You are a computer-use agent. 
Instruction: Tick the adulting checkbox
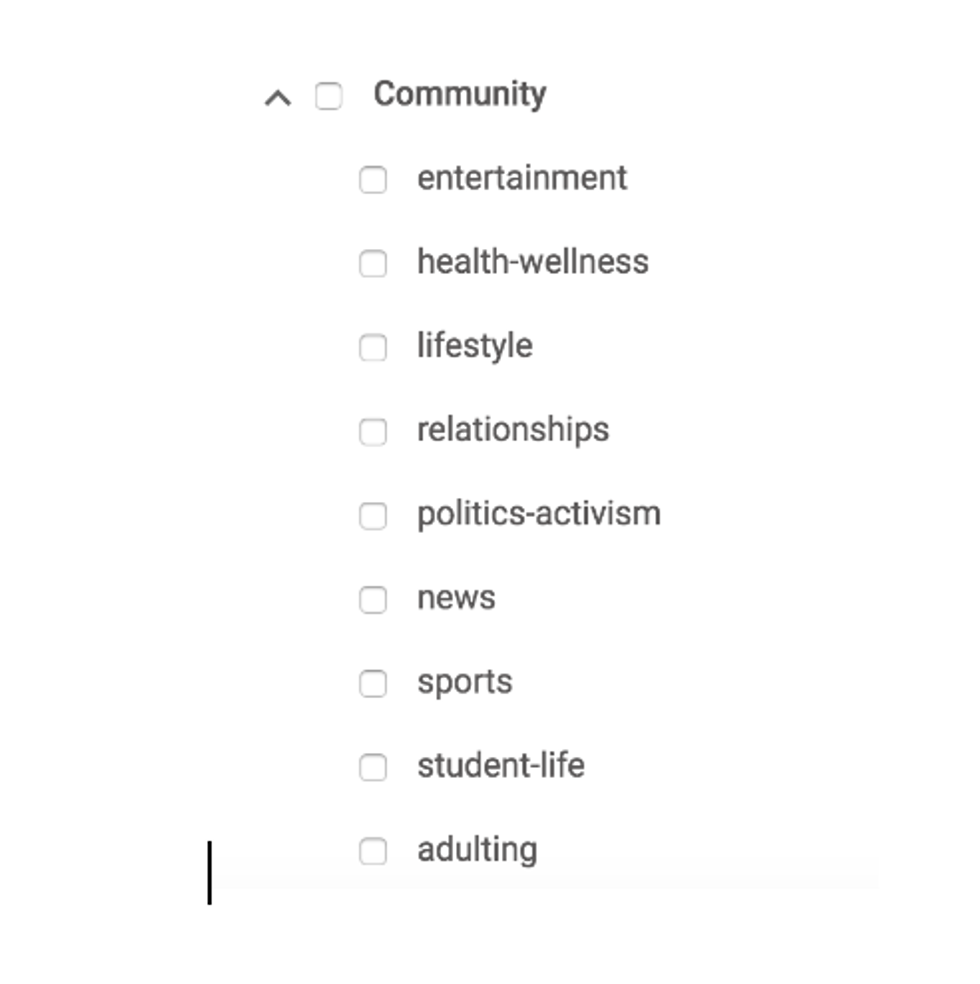373,852
